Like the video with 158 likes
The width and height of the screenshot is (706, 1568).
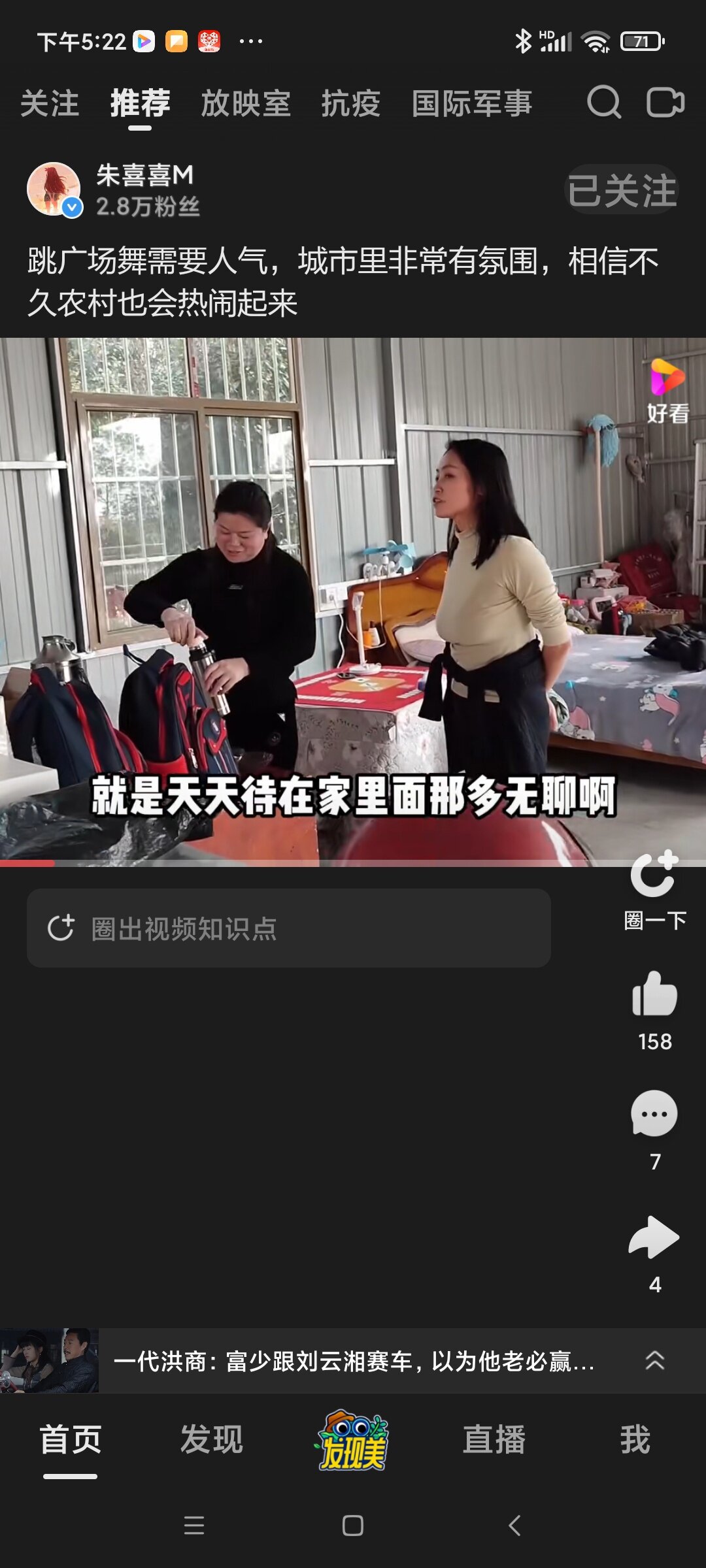click(x=654, y=994)
